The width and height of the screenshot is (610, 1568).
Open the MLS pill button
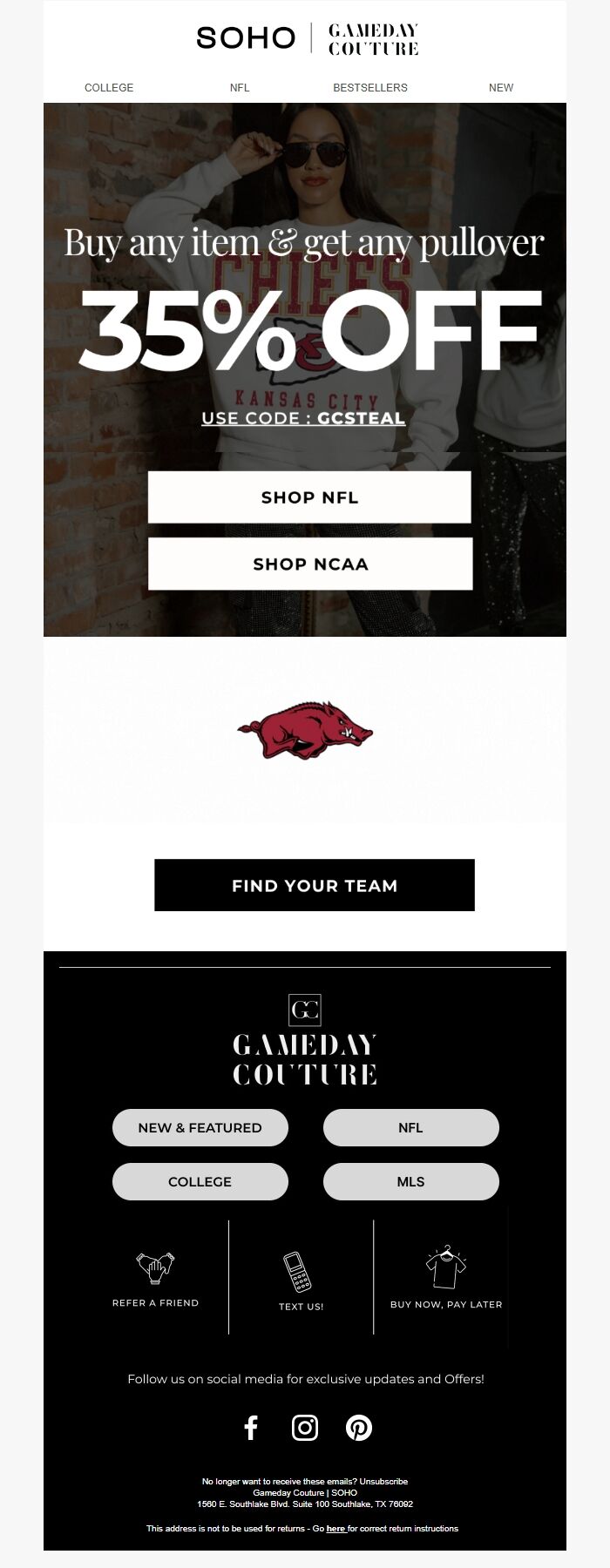click(x=410, y=1181)
